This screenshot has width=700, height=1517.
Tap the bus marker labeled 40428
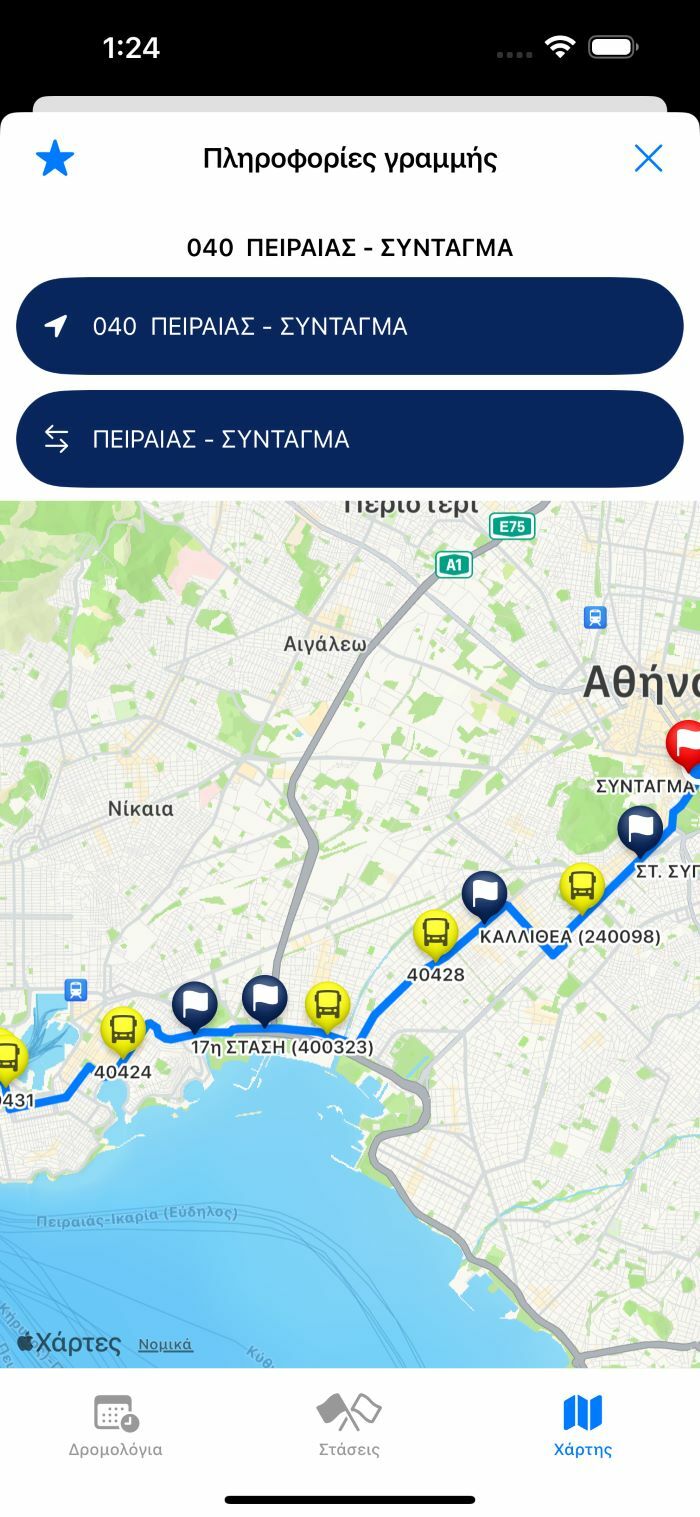(x=435, y=933)
